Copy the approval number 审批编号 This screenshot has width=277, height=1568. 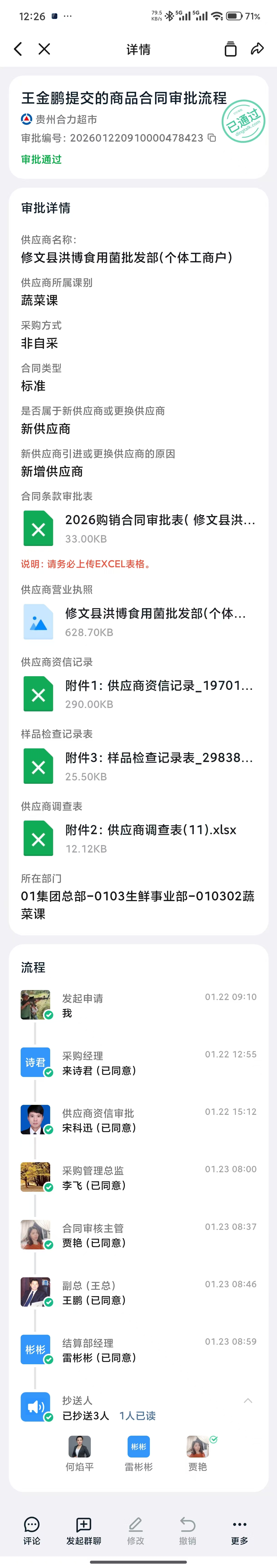click(x=212, y=138)
